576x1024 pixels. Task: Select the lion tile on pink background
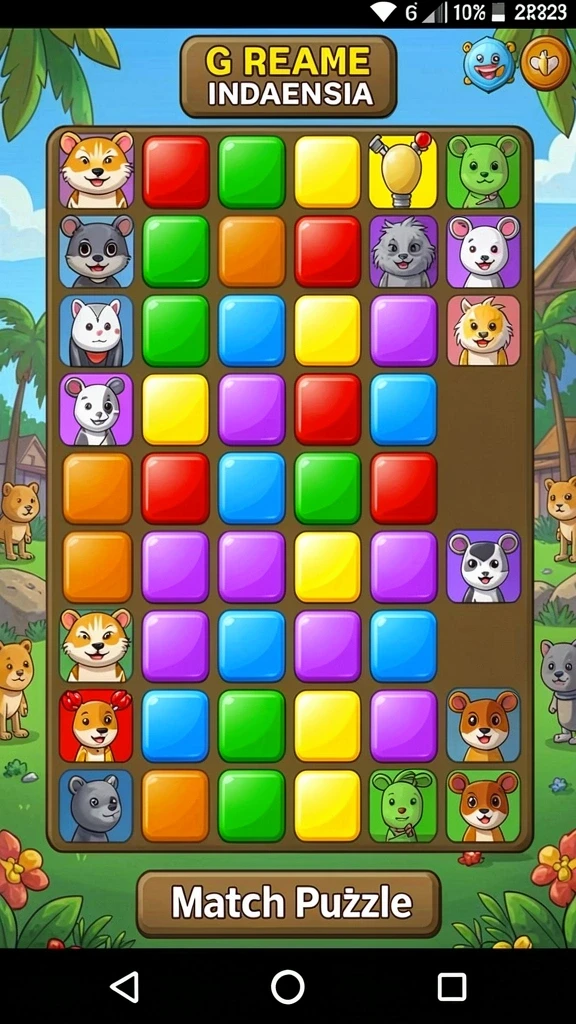coord(484,330)
